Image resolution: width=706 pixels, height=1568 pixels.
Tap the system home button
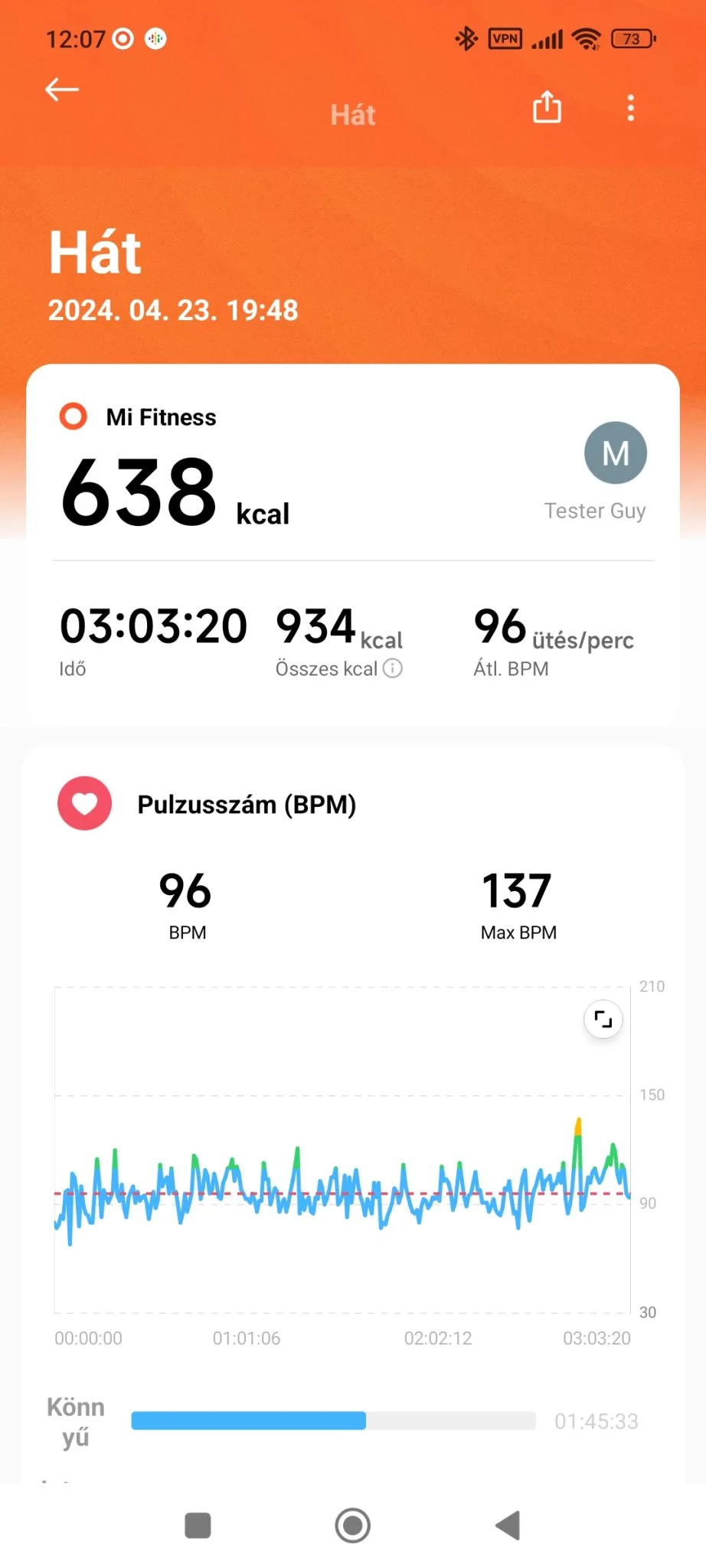pos(353,1525)
